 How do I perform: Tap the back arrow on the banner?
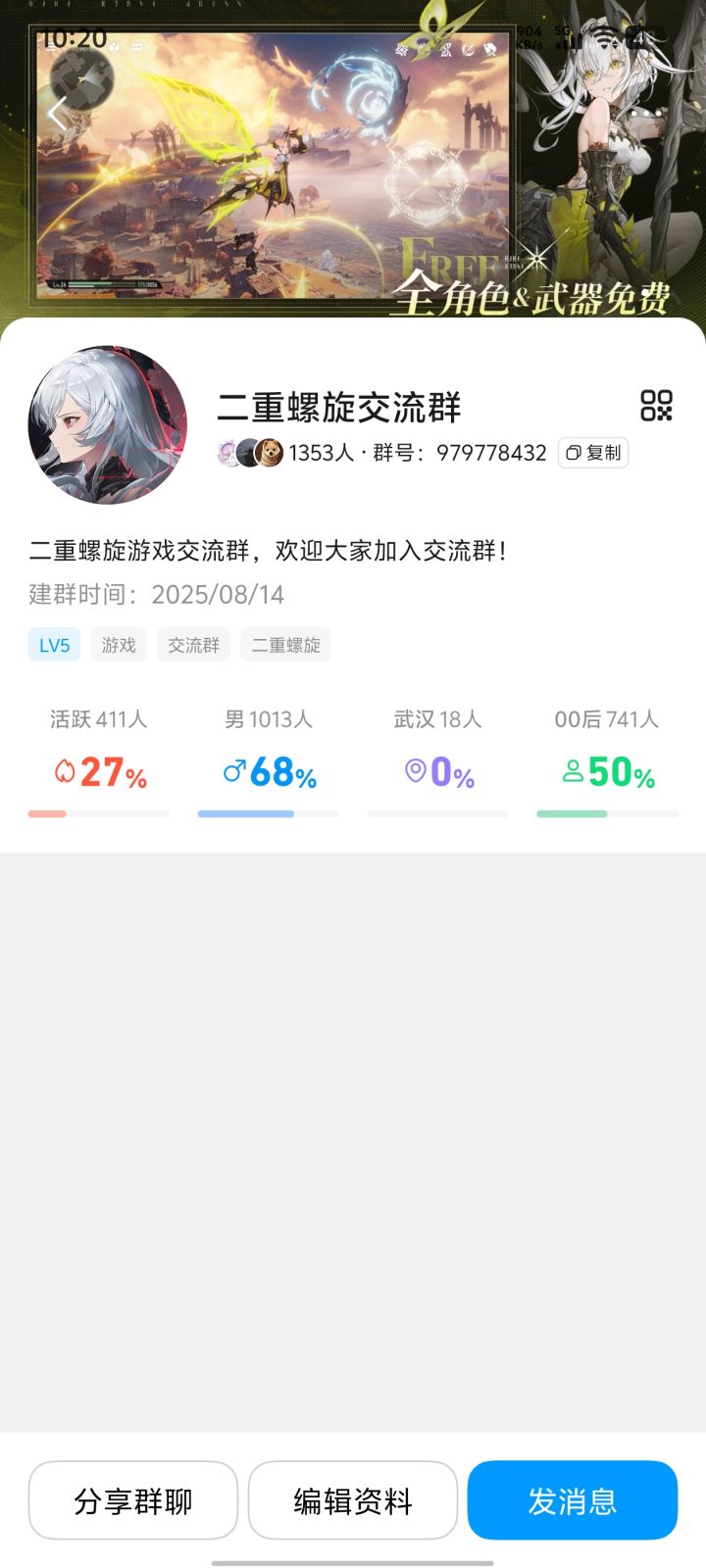(x=58, y=115)
